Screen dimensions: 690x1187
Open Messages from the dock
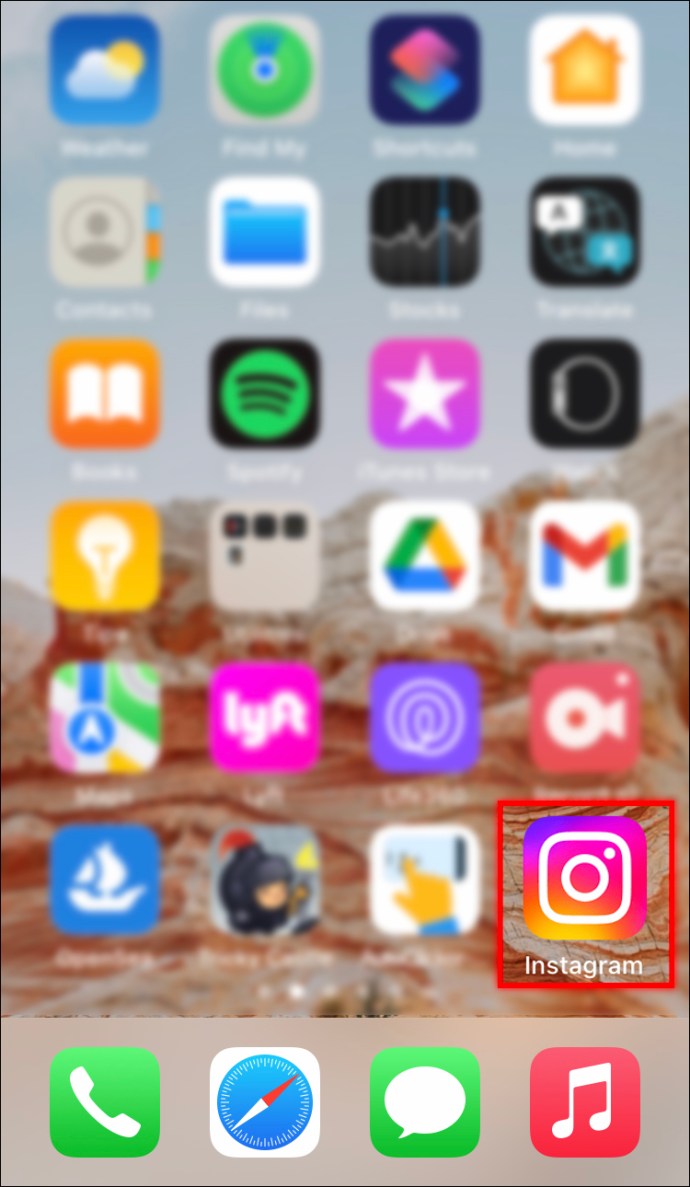[x=425, y=1101]
